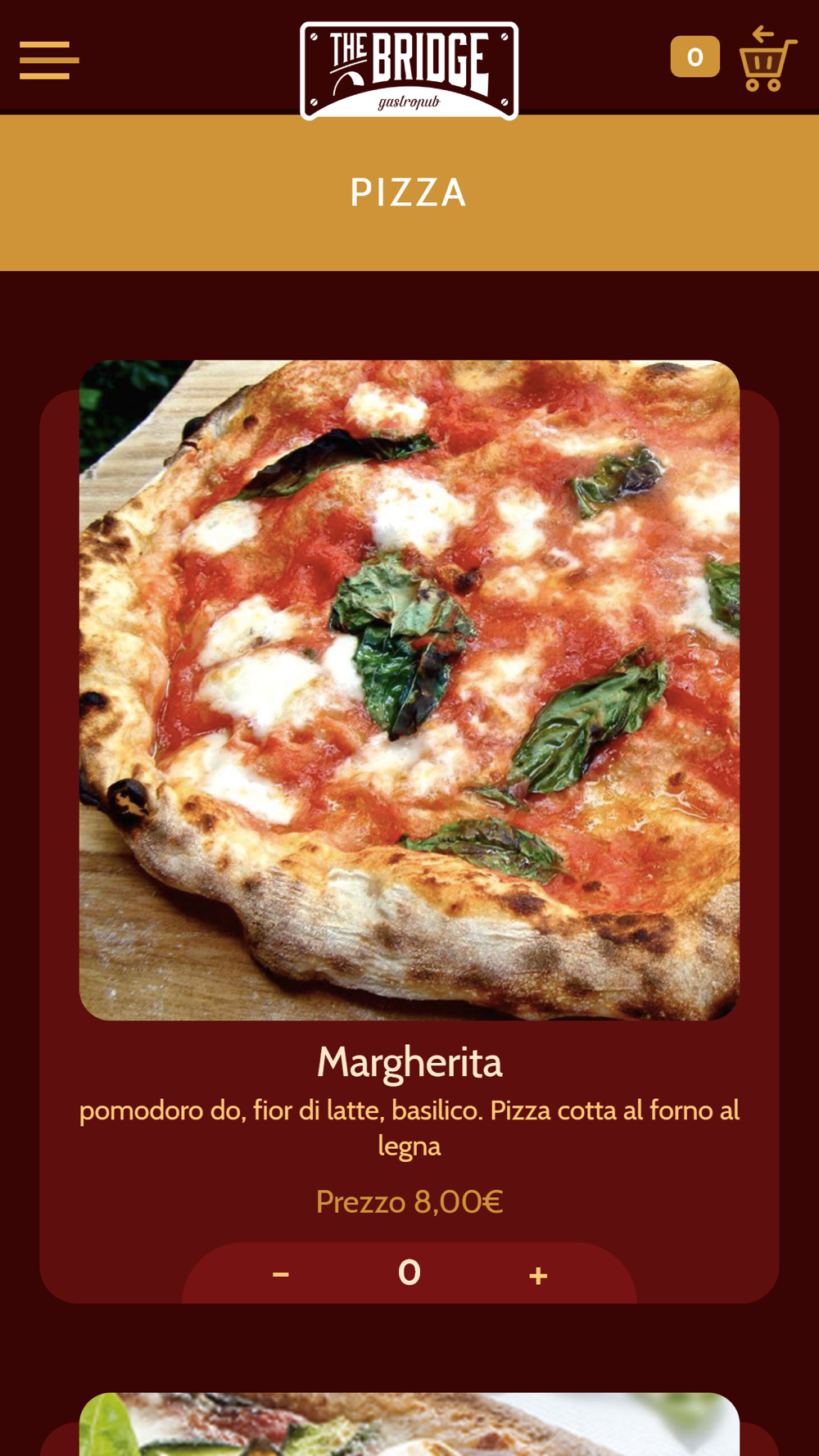
Task: Open the Margherita pizza photo
Action: click(x=409, y=690)
